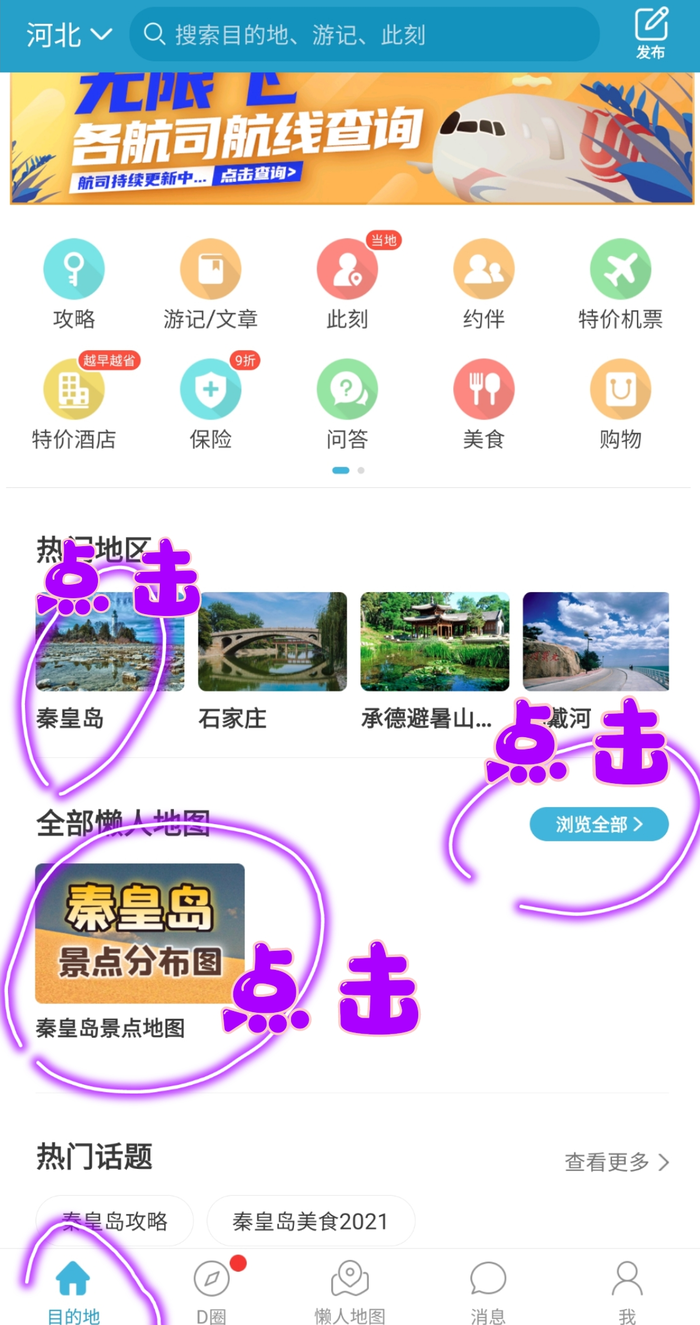Switch to the 懒人地图 tab
Viewport: 700px width, 1325px height.
point(350,1292)
